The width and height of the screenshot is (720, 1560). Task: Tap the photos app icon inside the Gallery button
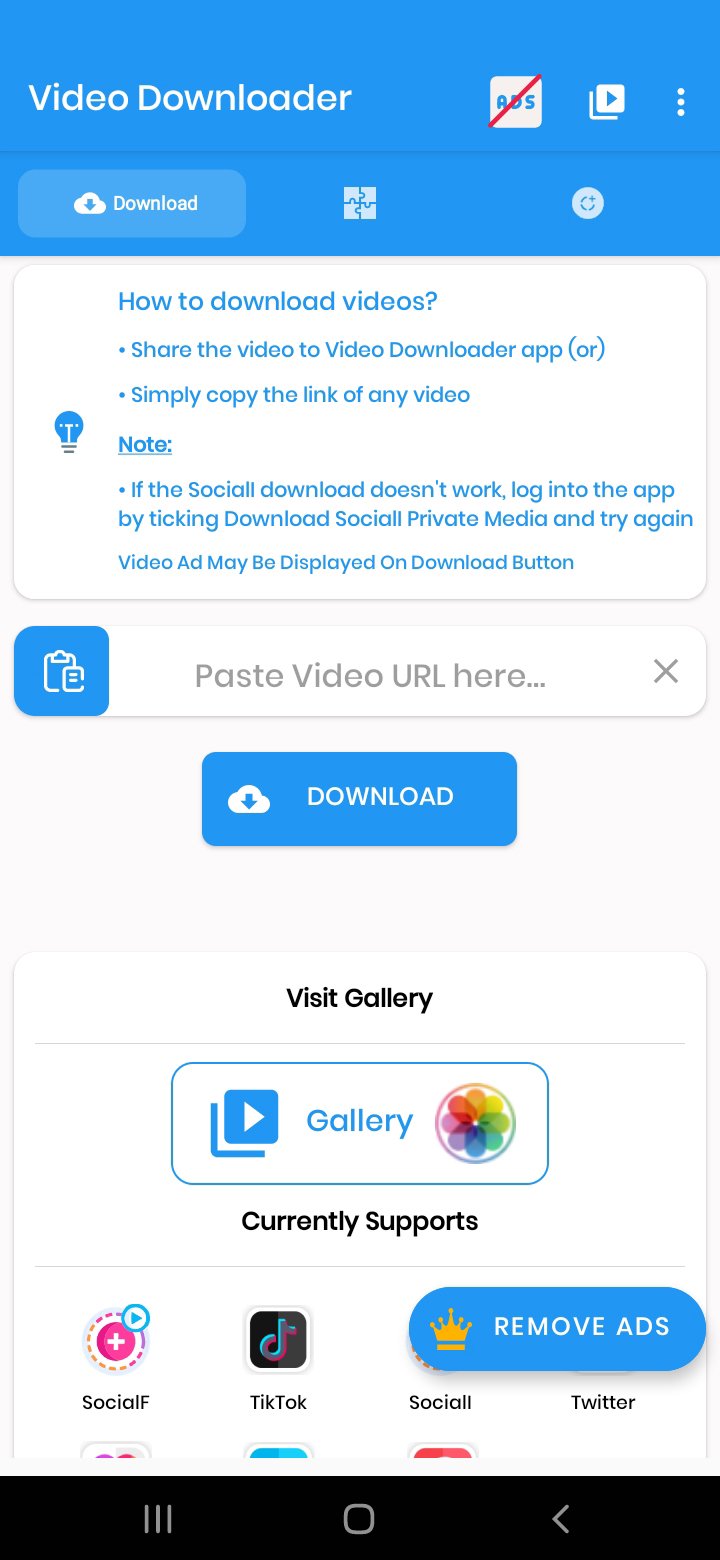(477, 1122)
